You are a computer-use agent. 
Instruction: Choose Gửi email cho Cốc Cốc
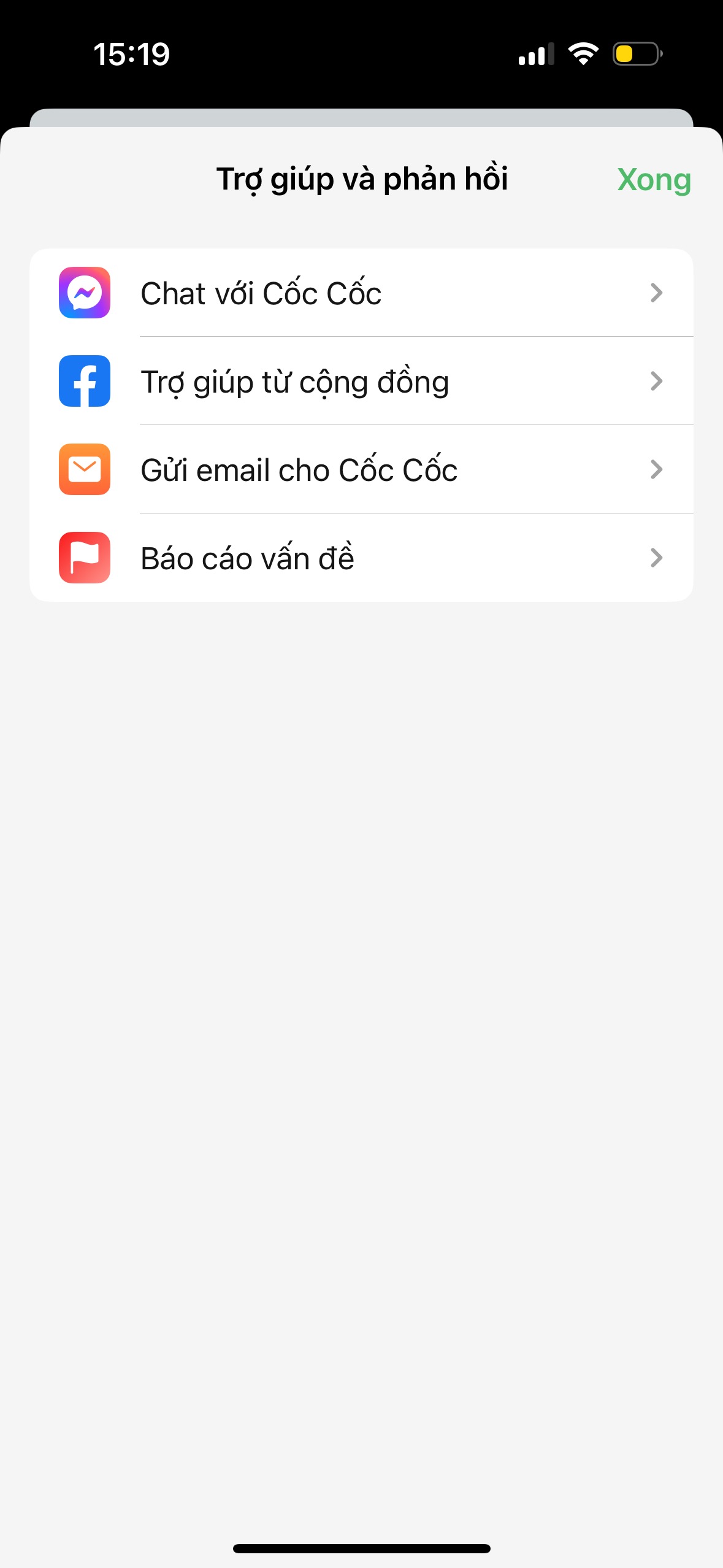[x=361, y=469]
